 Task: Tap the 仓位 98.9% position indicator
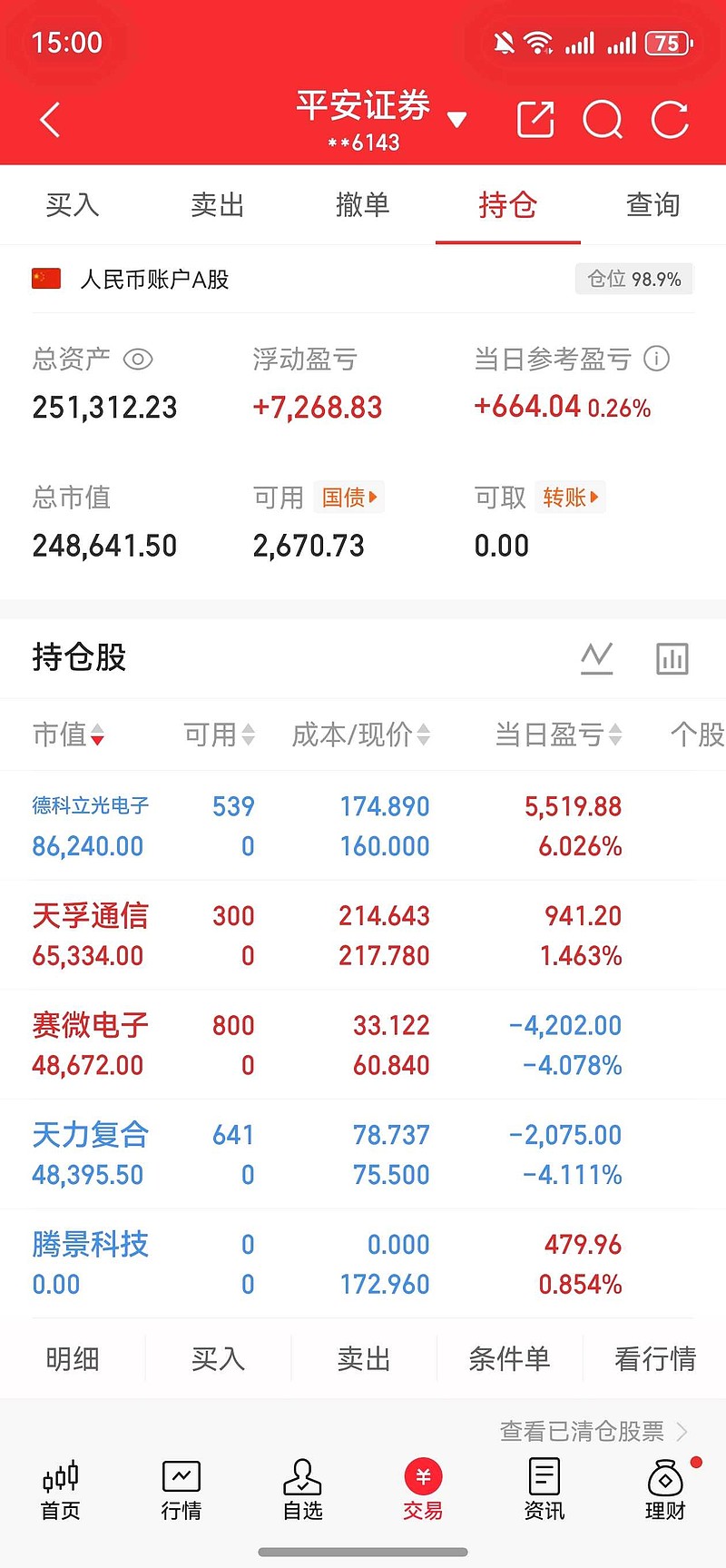tap(633, 279)
